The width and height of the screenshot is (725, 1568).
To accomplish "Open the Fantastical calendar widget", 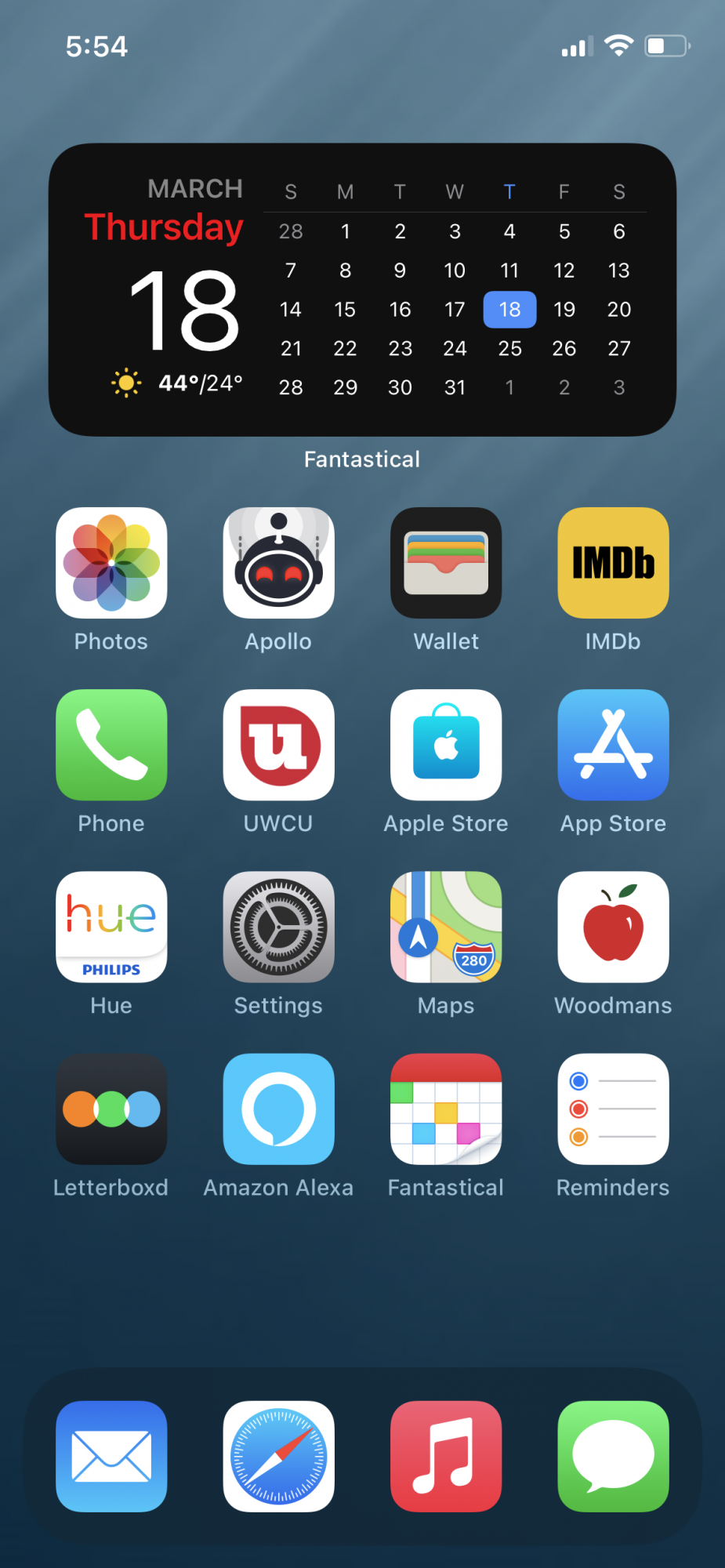I will pos(362,289).
